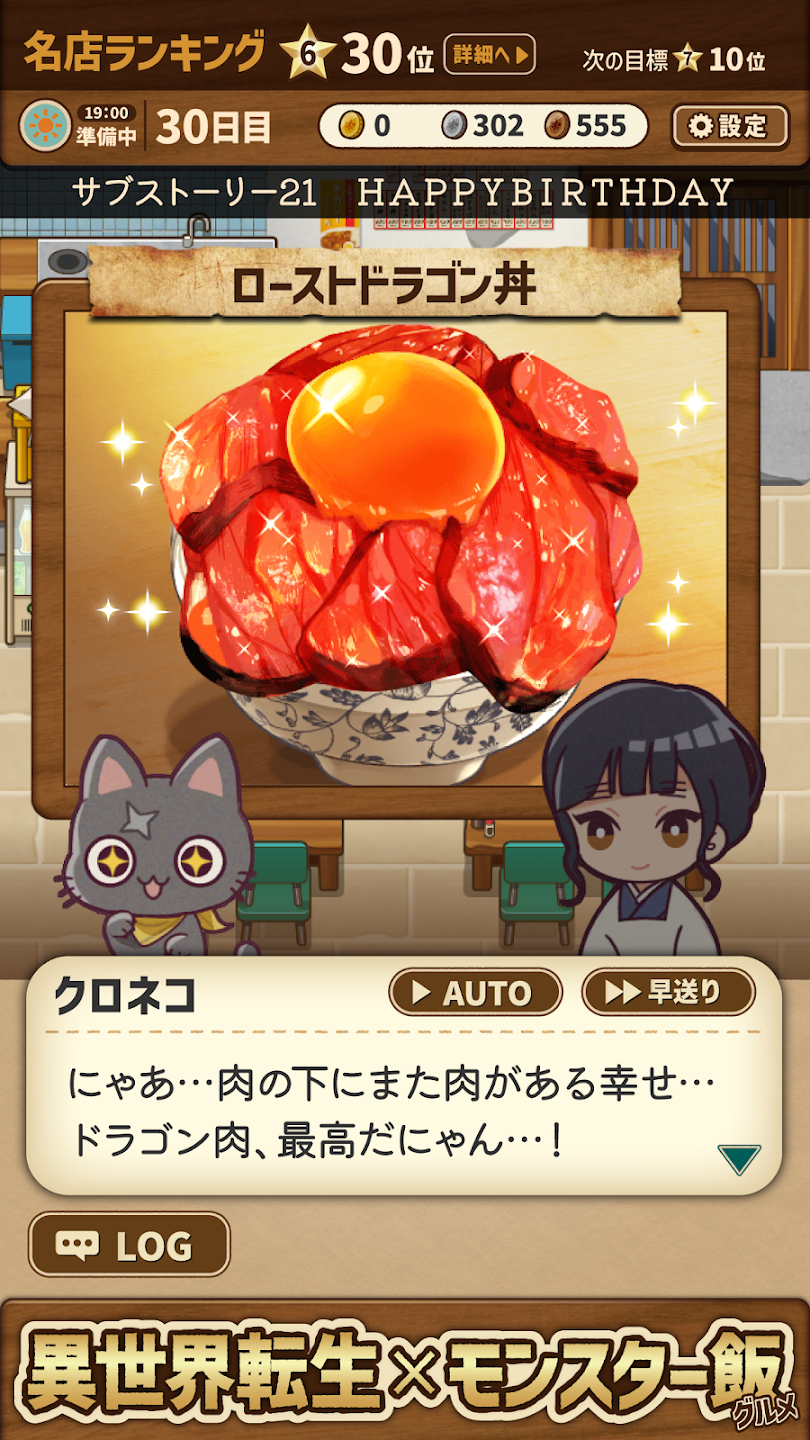Tap the 設定 settings button
810x1440 pixels.
[727, 125]
